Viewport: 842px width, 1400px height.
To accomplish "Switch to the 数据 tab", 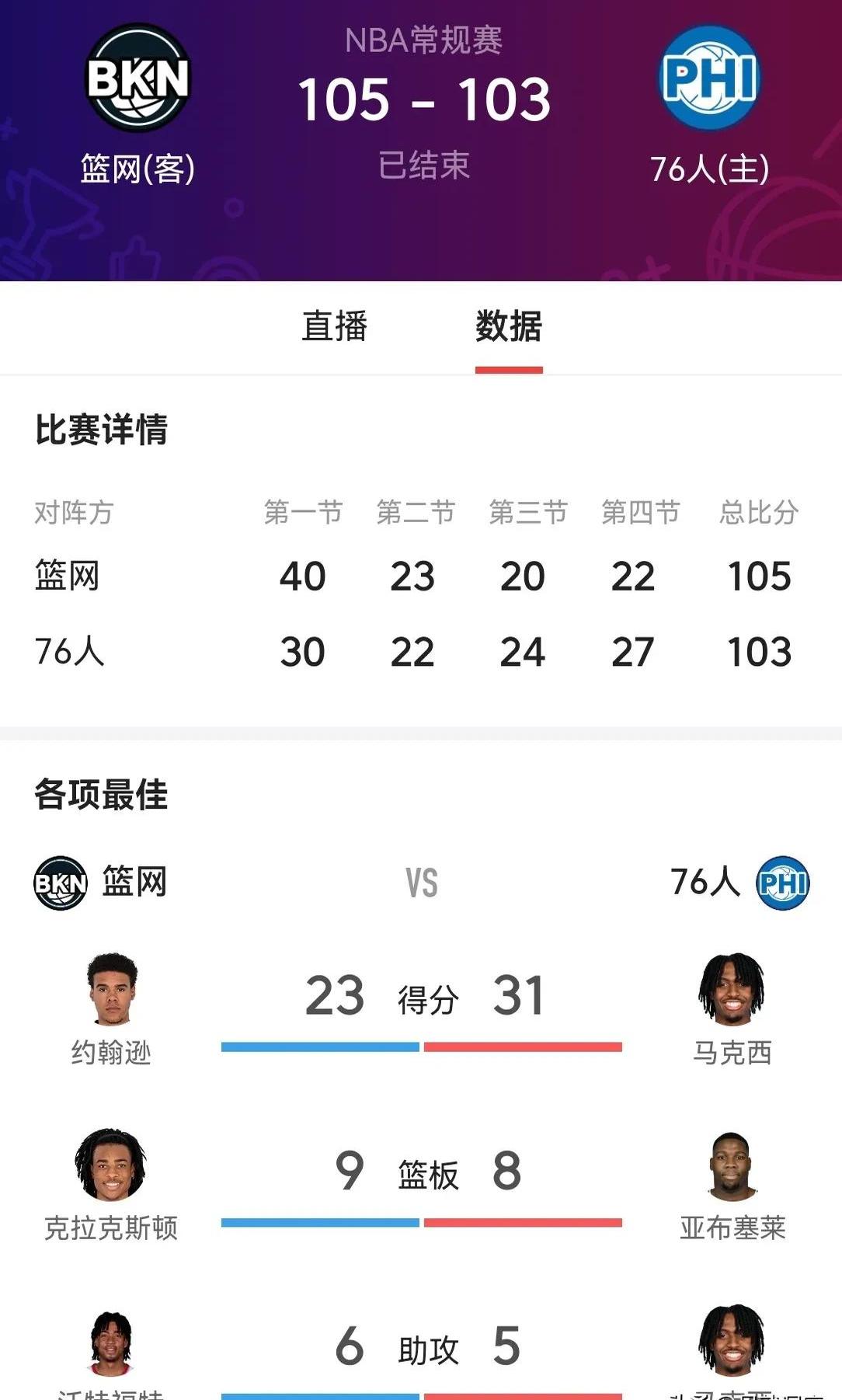I will tap(509, 328).
